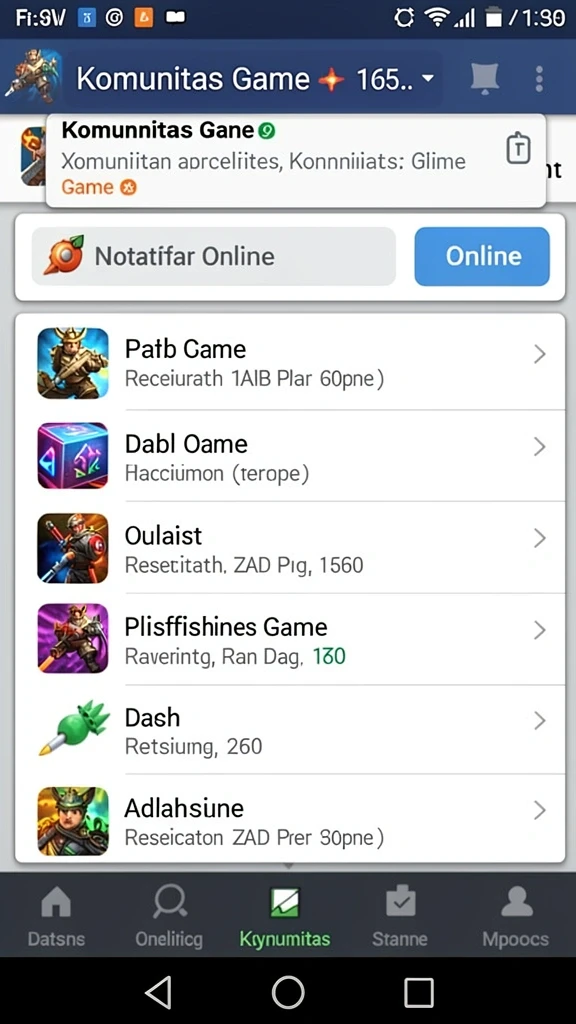This screenshot has height=1024, width=576.
Task: Tap the clipboard icon on Komunnitas Gane card
Action: pos(519,148)
